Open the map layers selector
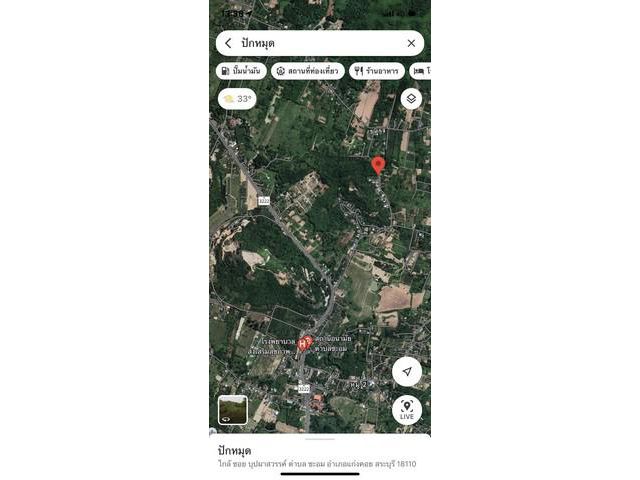 411,98
